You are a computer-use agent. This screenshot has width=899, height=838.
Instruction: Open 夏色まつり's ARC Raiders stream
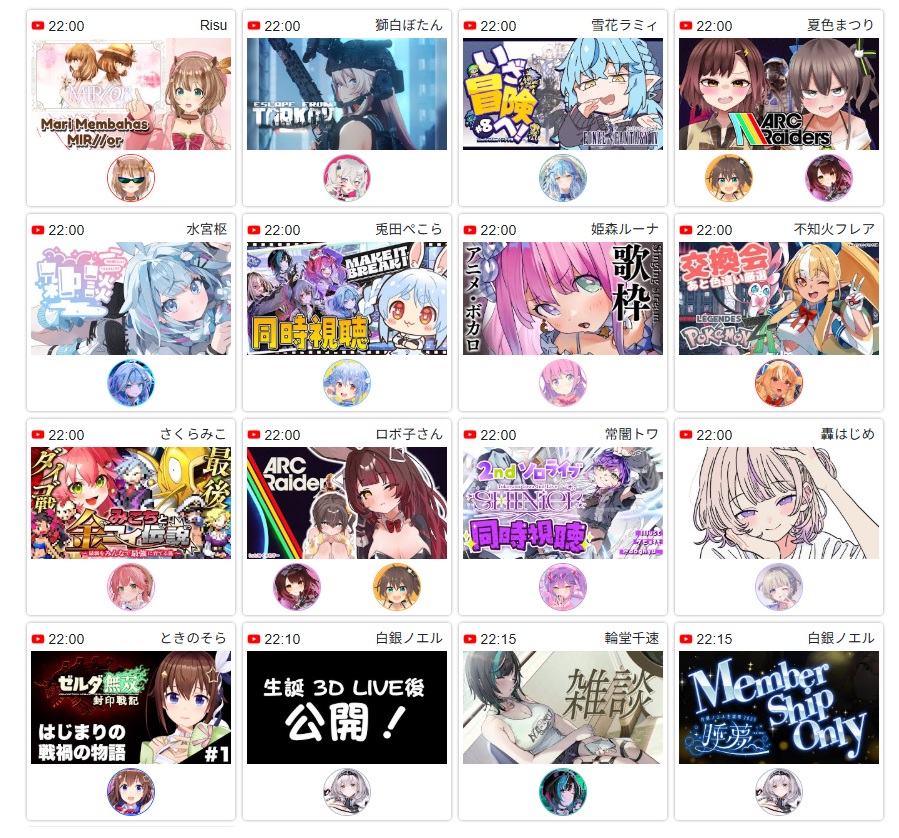[779, 94]
